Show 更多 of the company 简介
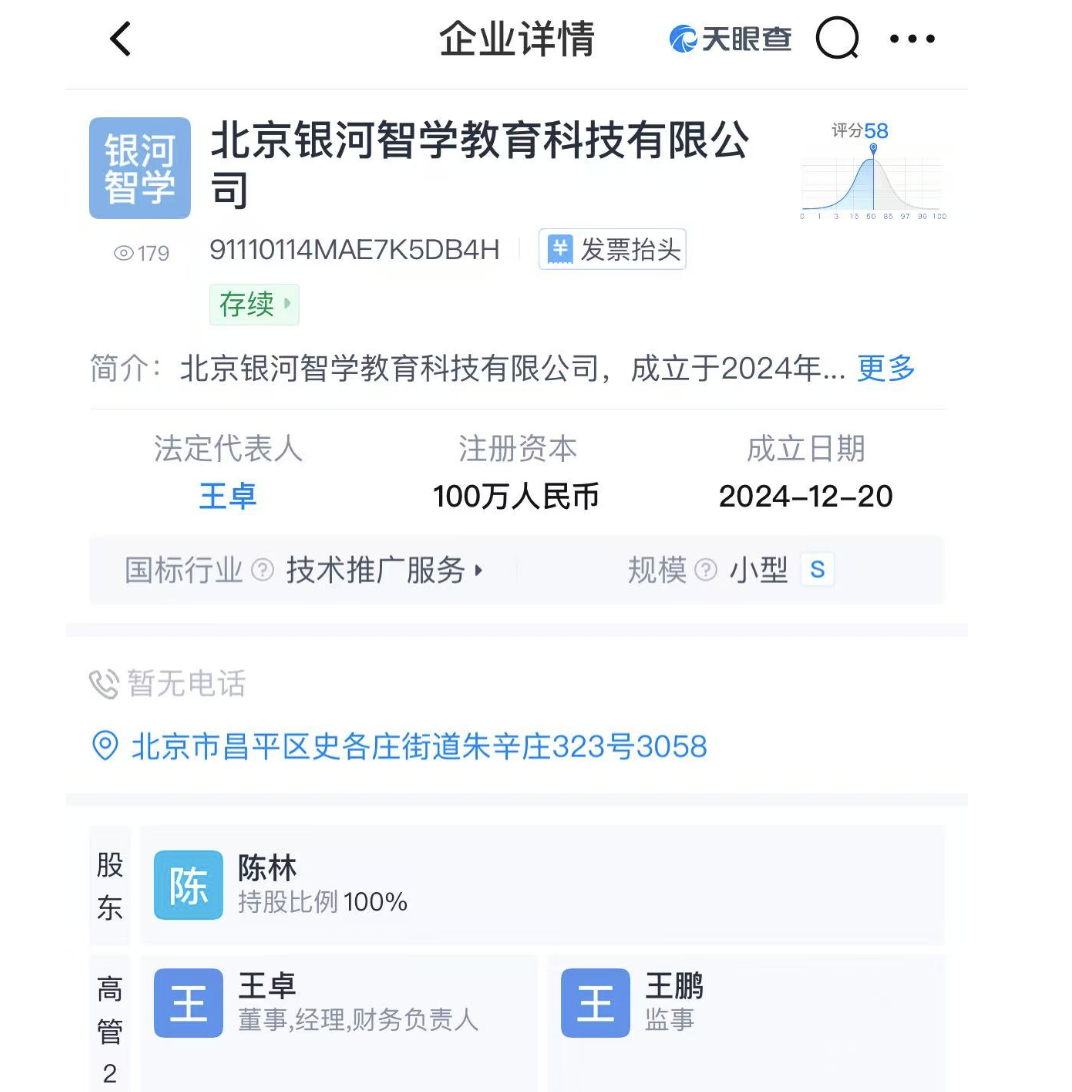The height and width of the screenshot is (1092, 1072). [886, 369]
